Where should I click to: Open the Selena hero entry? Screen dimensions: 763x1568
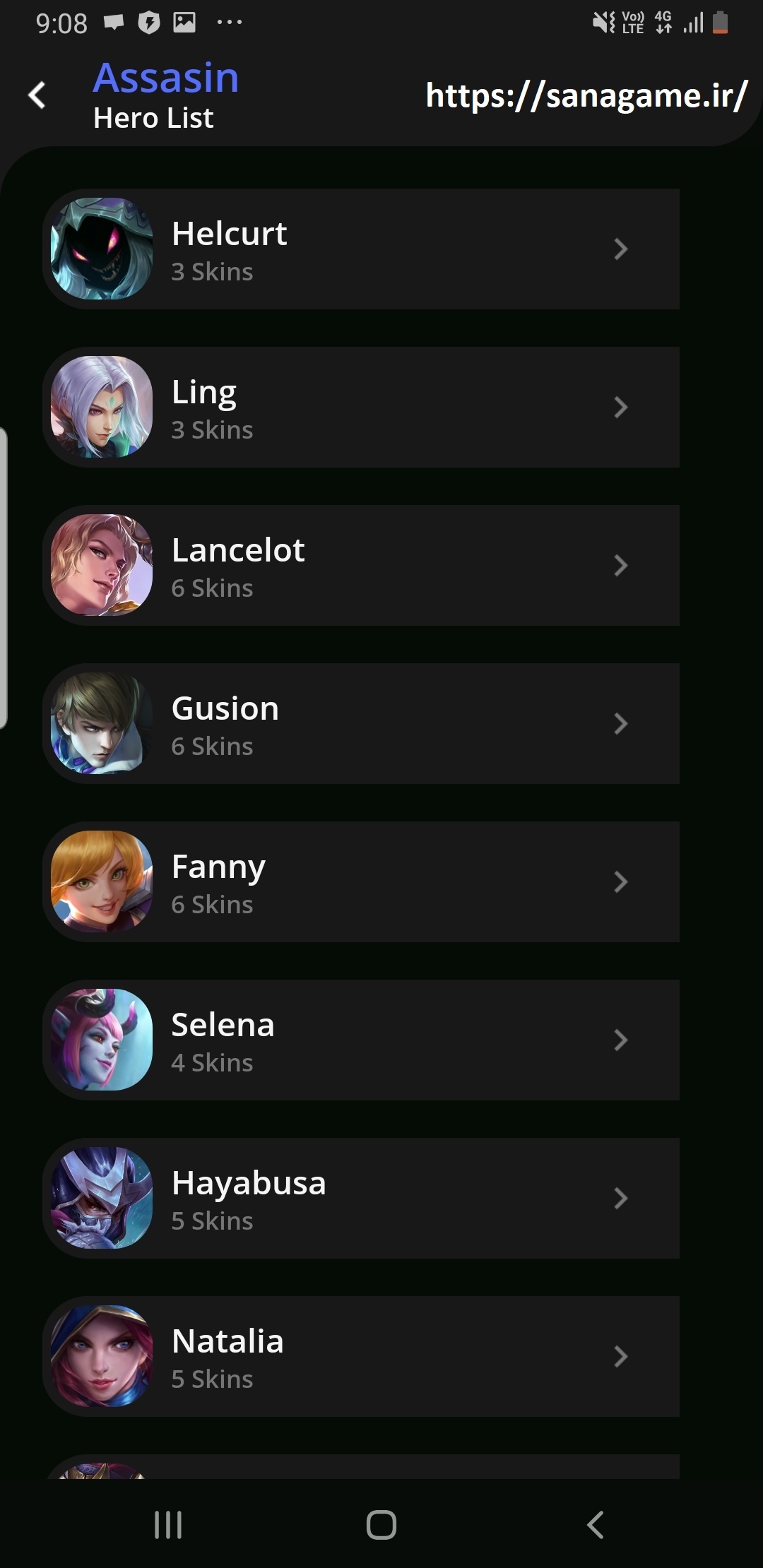point(361,1040)
